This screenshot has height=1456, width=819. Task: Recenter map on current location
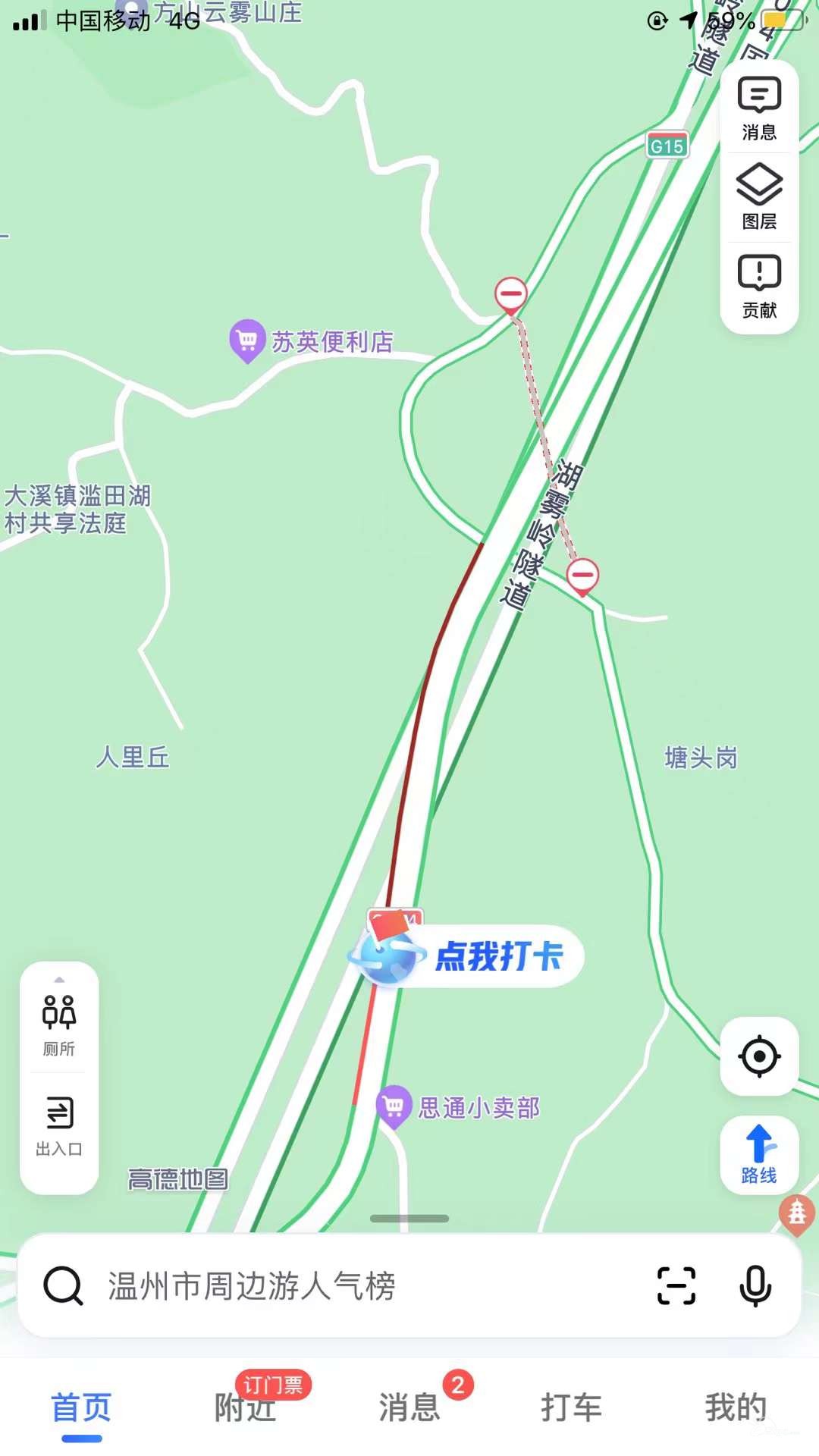point(759,1056)
